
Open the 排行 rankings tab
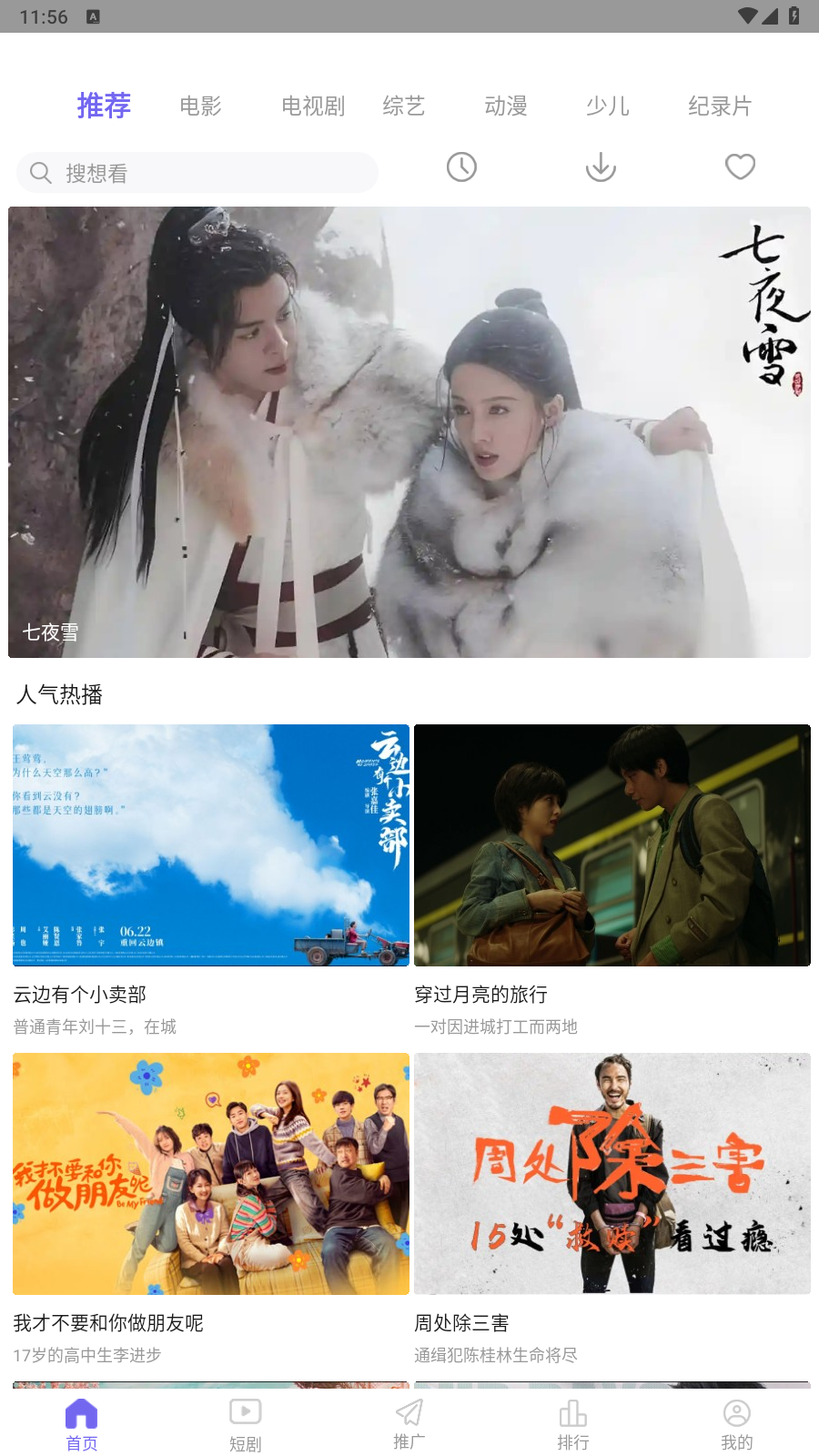pos(573,1424)
